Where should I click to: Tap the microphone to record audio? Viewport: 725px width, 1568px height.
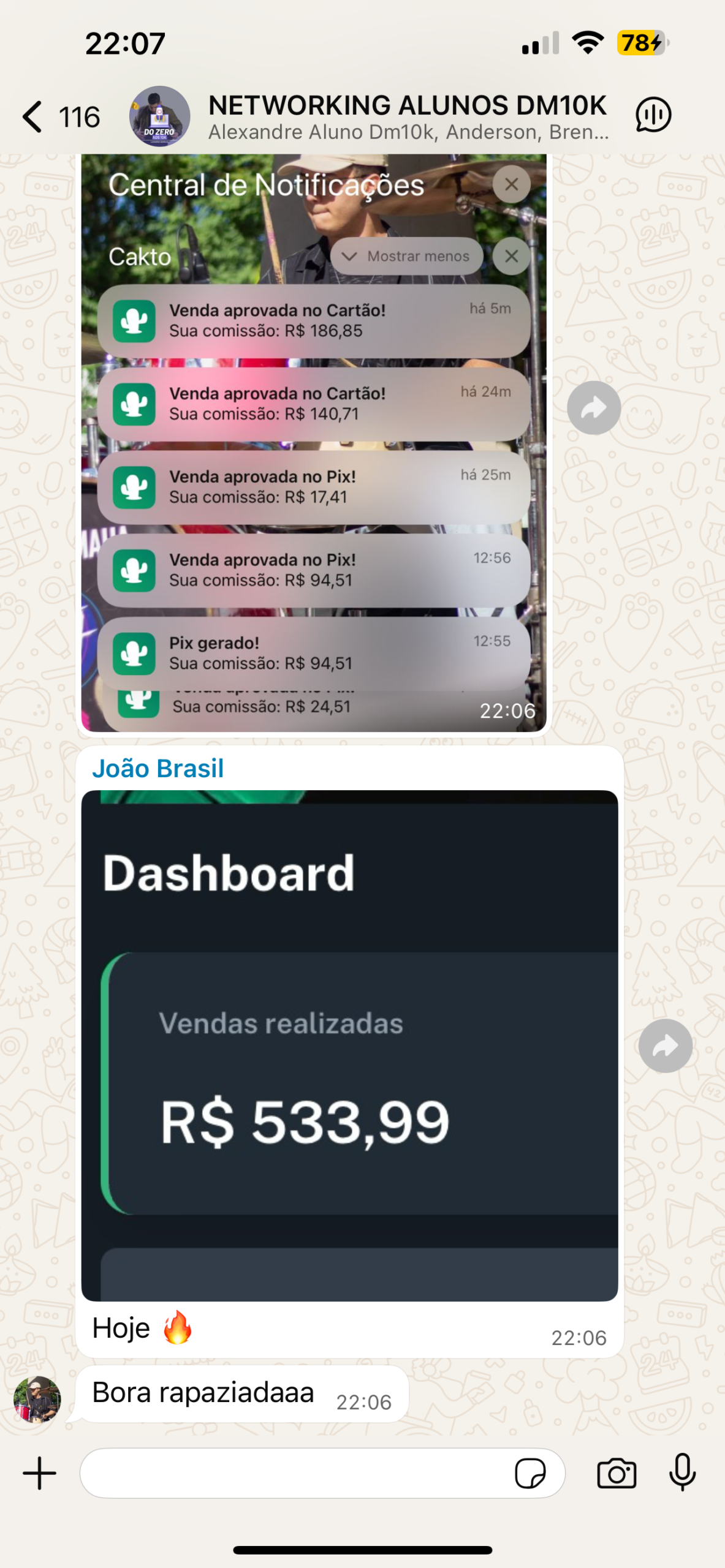[x=682, y=1472]
